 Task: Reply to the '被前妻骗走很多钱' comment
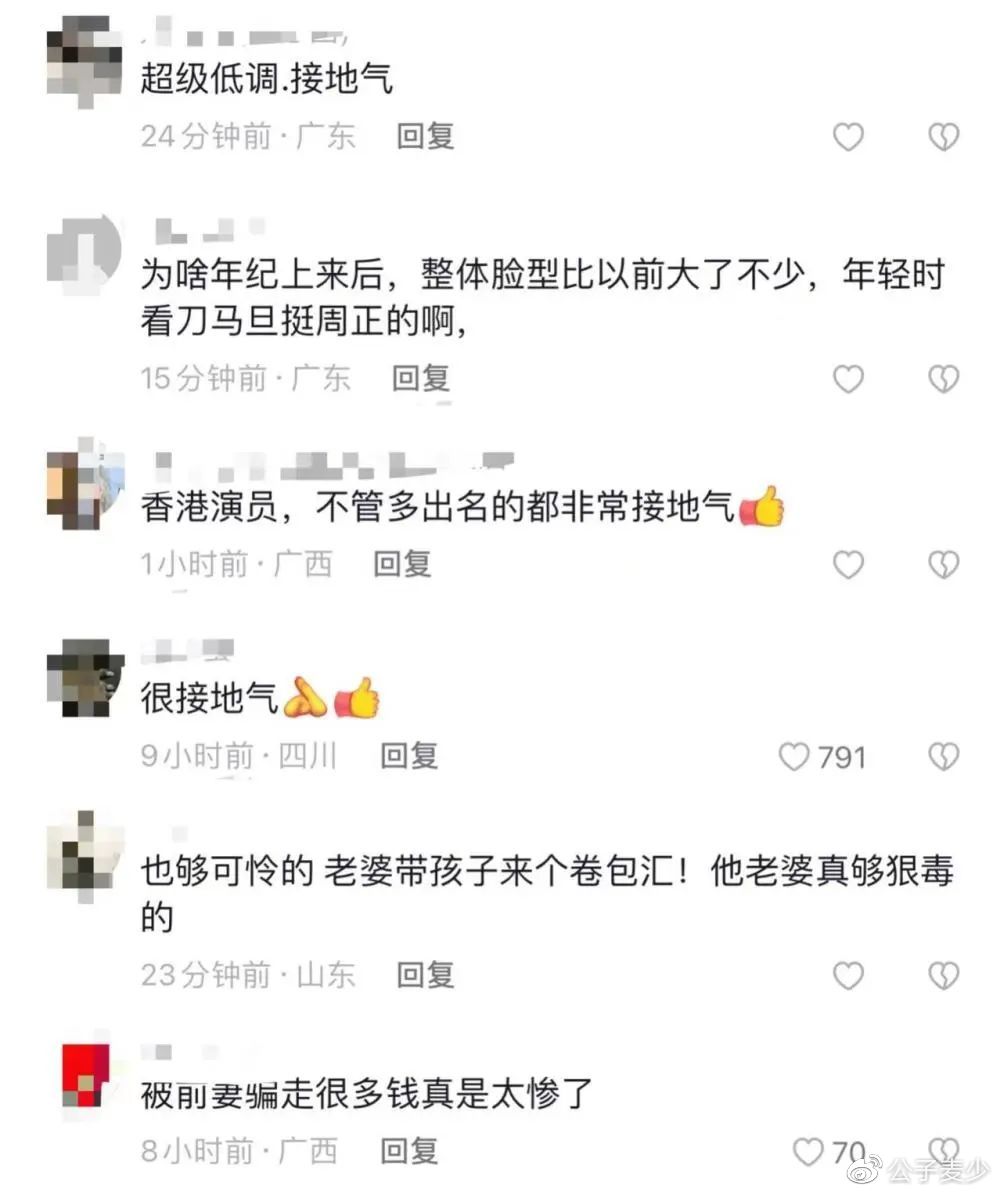(x=409, y=1151)
